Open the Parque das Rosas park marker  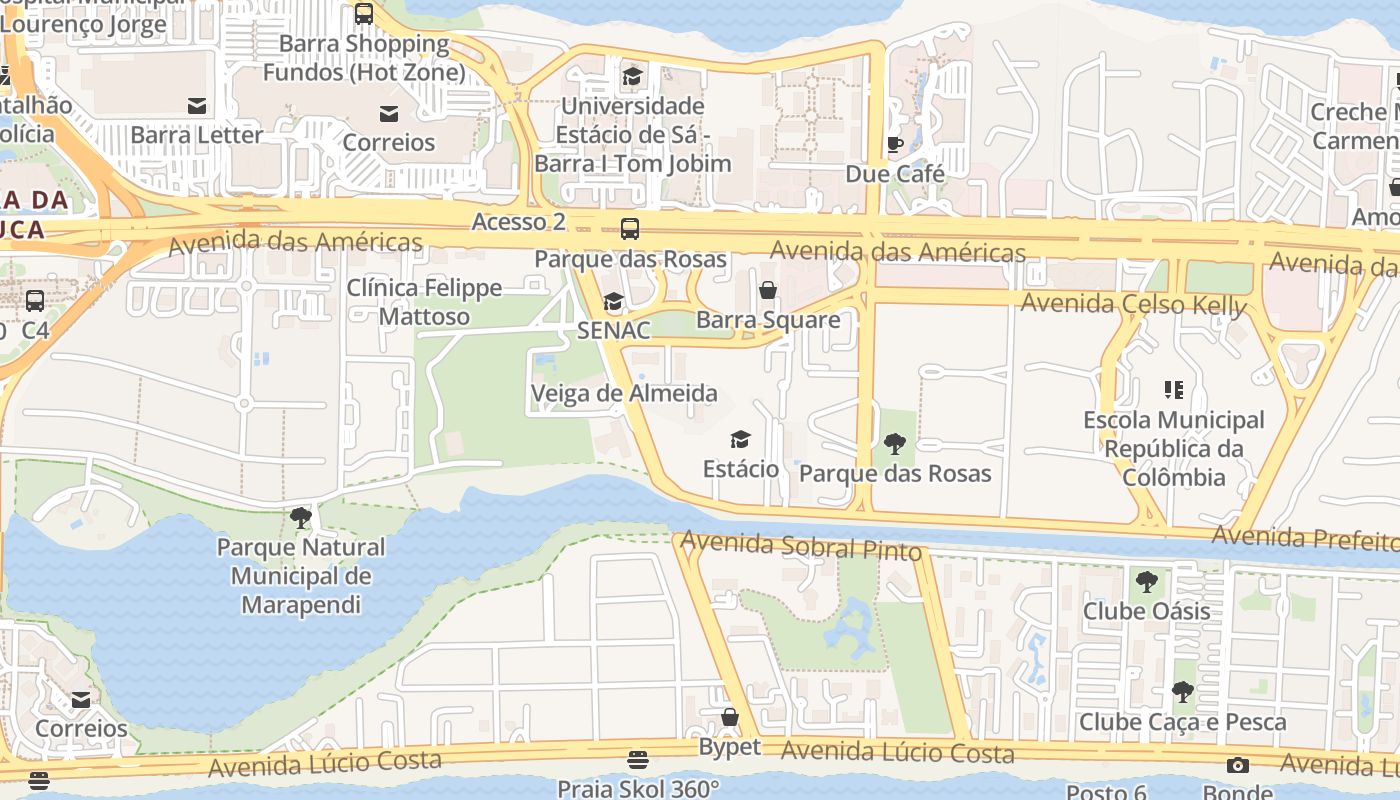pos(895,444)
